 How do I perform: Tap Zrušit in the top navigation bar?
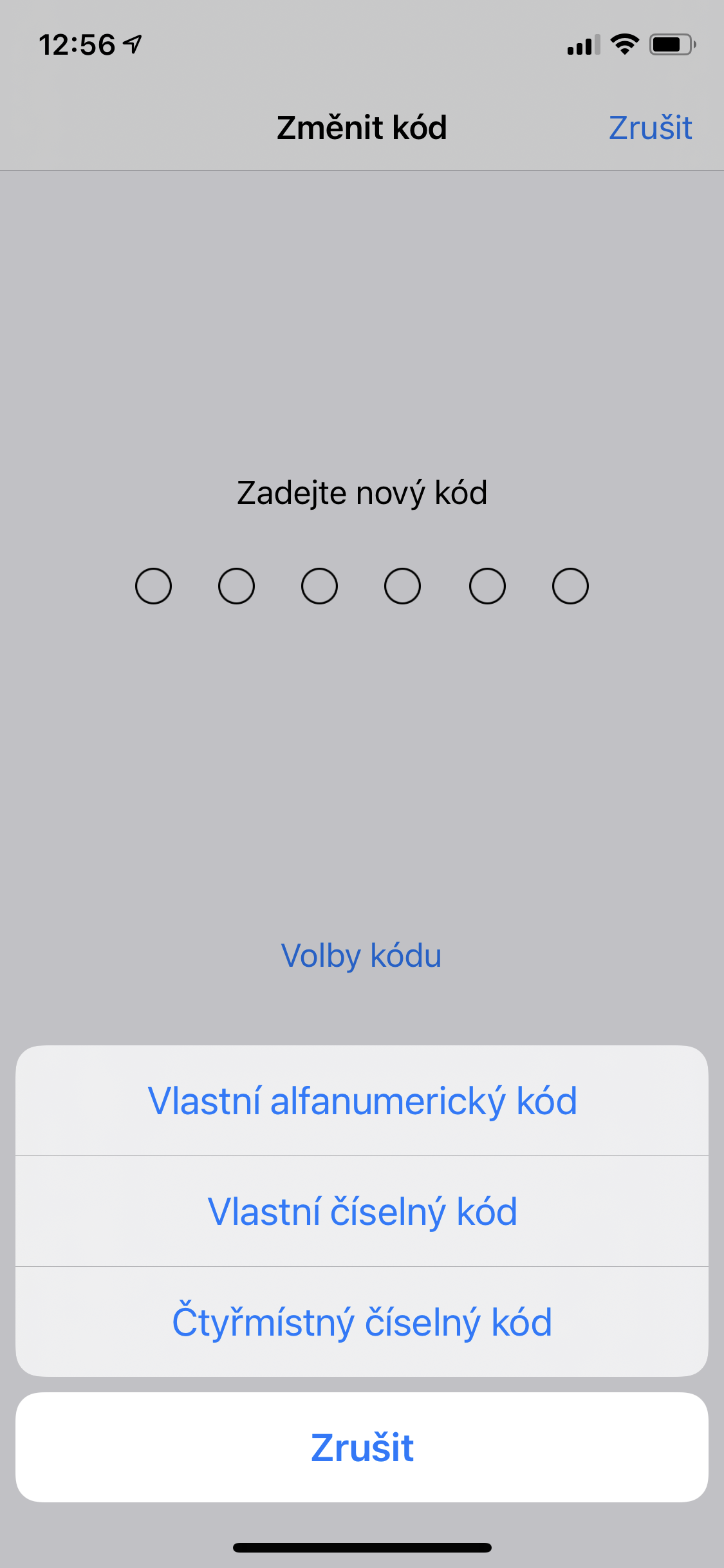(650, 127)
